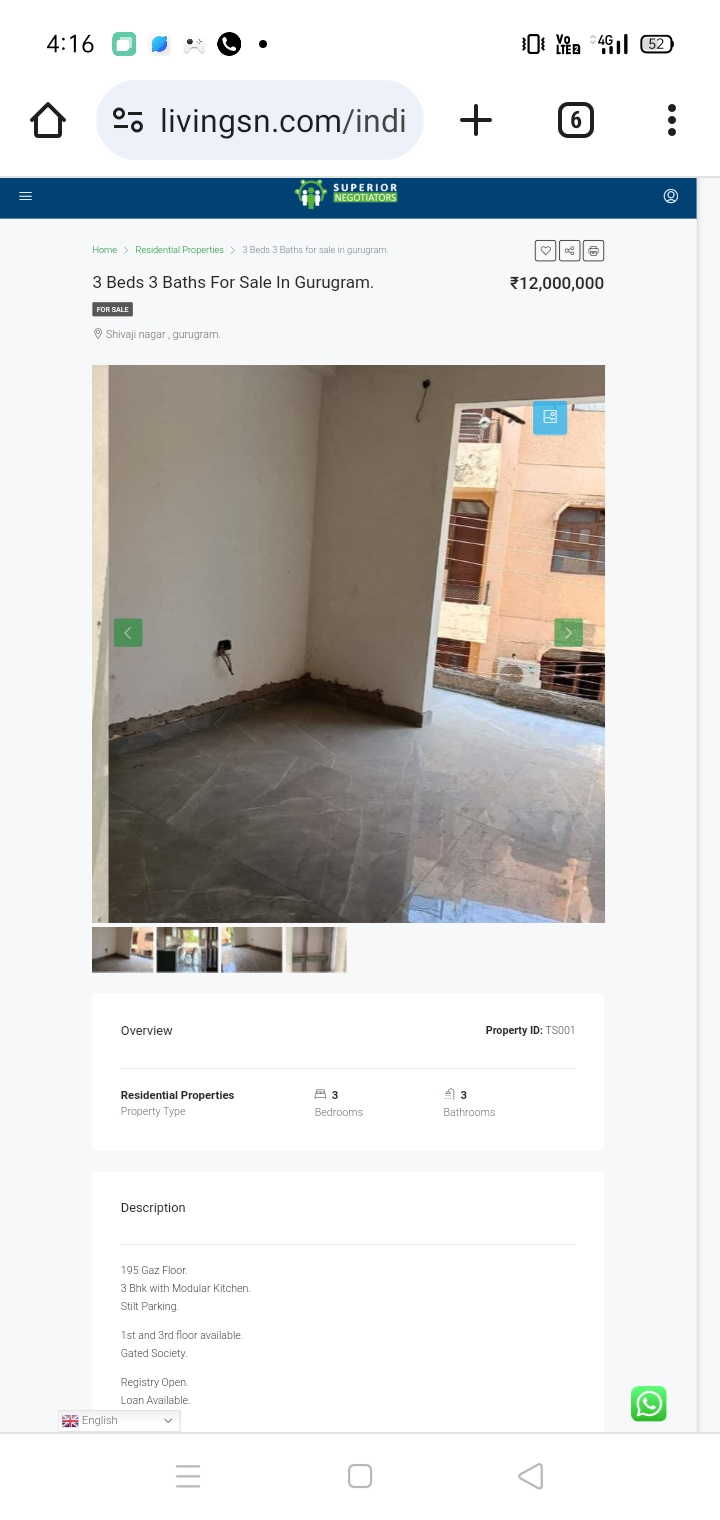Go to Home breadcrumb link
The width and height of the screenshot is (720, 1520).
[x=105, y=250]
